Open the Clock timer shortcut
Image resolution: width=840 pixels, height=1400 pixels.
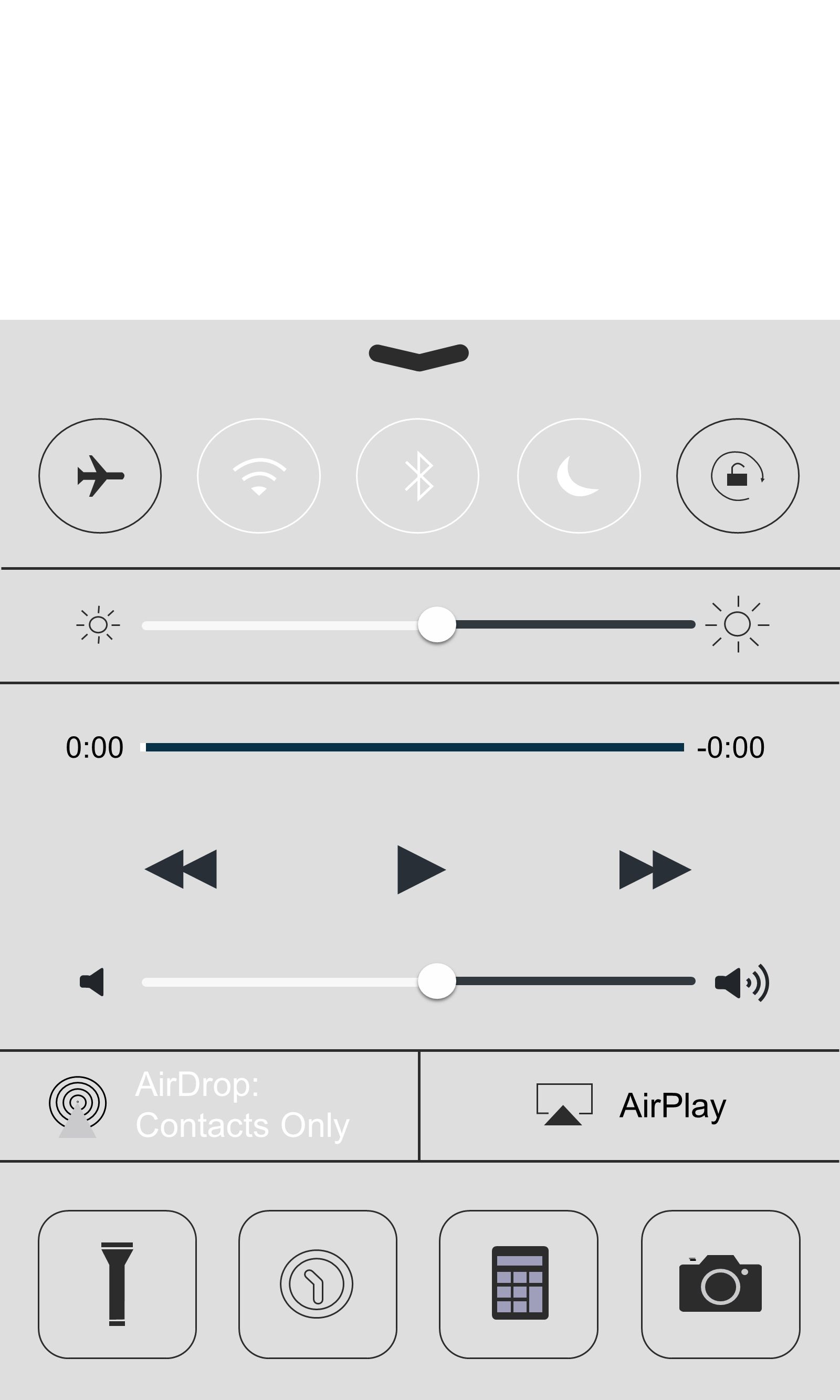tap(318, 1284)
